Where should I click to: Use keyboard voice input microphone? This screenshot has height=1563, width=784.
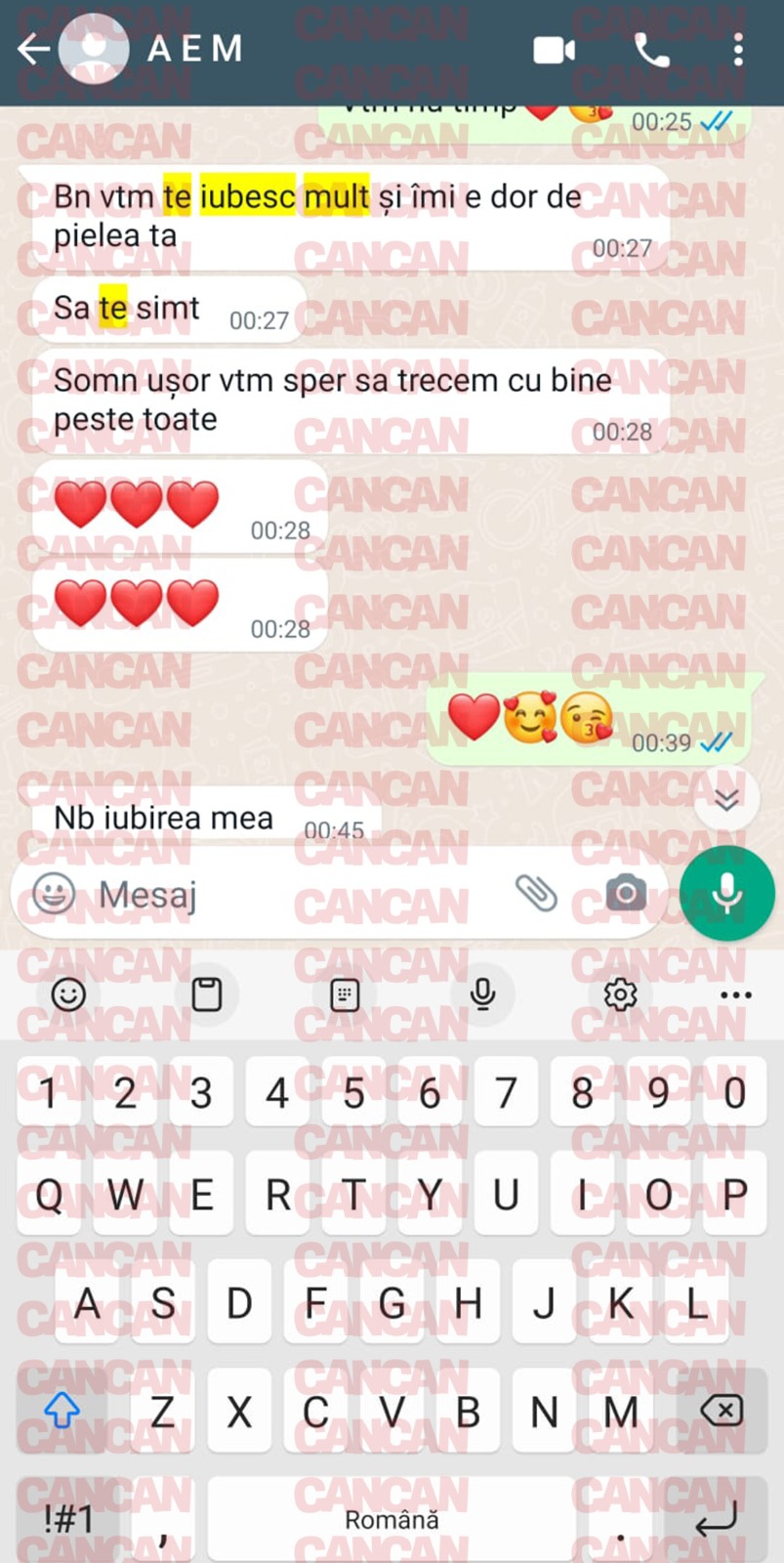482,994
